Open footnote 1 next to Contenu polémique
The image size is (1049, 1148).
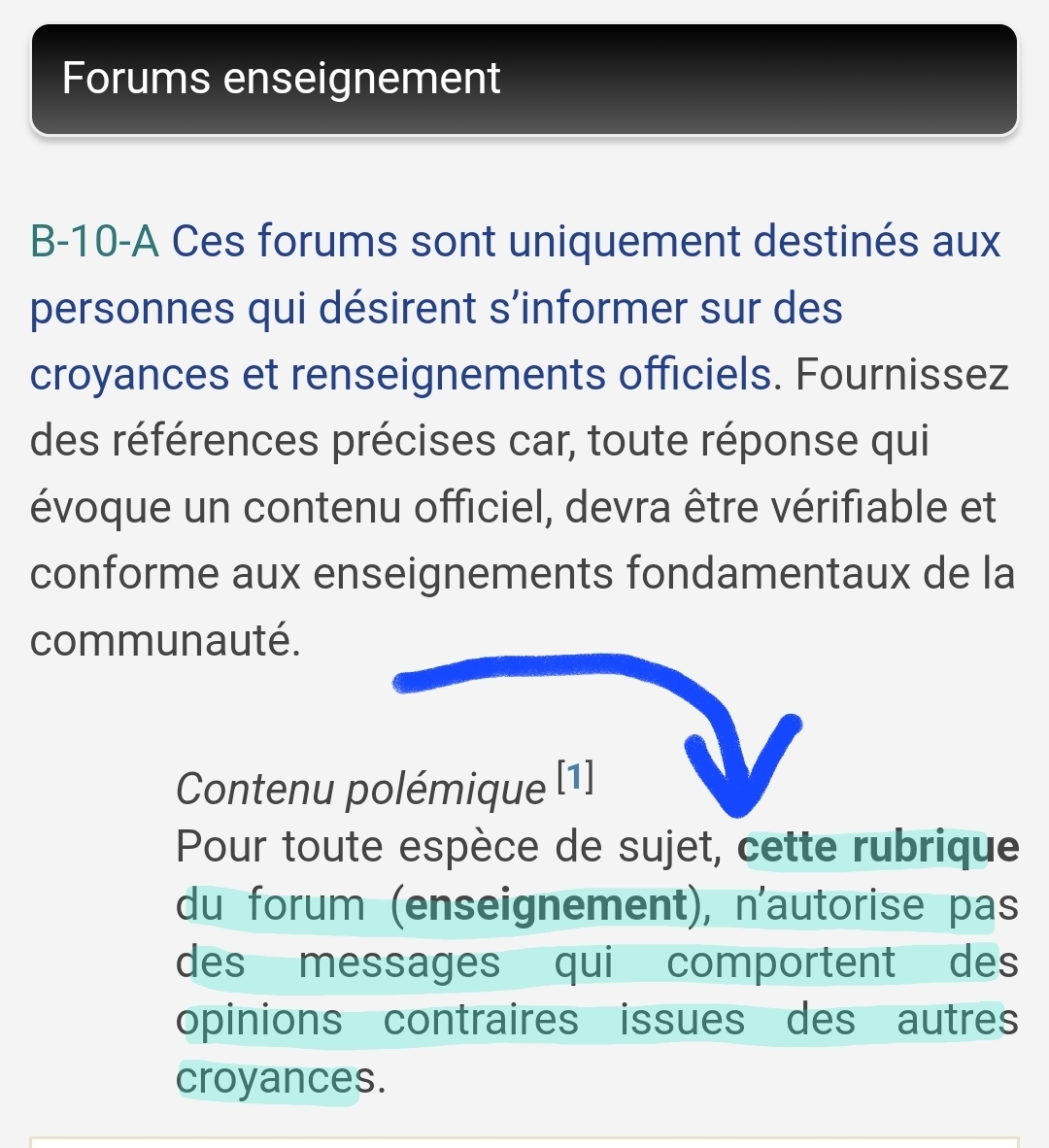575,777
